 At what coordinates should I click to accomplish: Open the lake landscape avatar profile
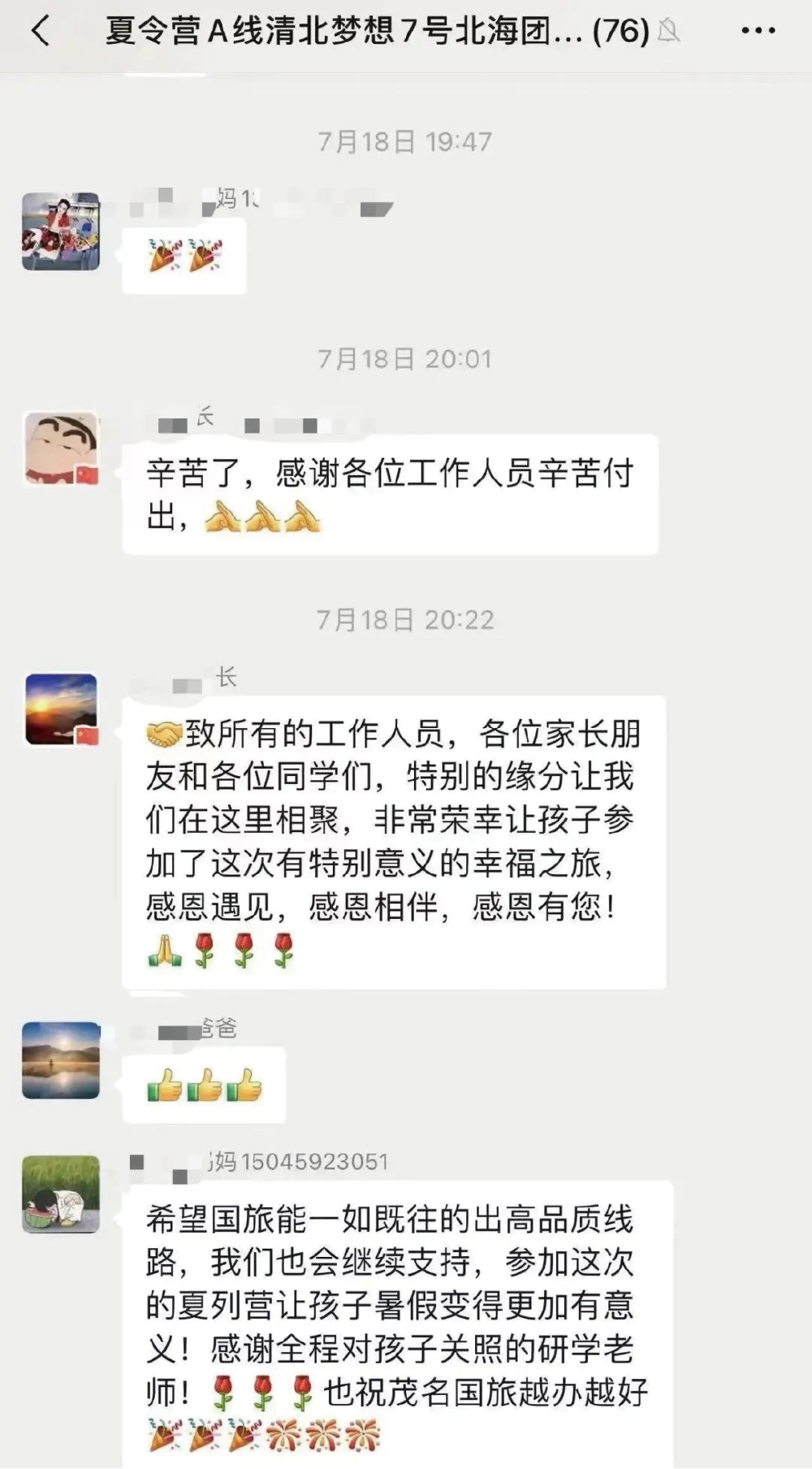coord(62,1060)
